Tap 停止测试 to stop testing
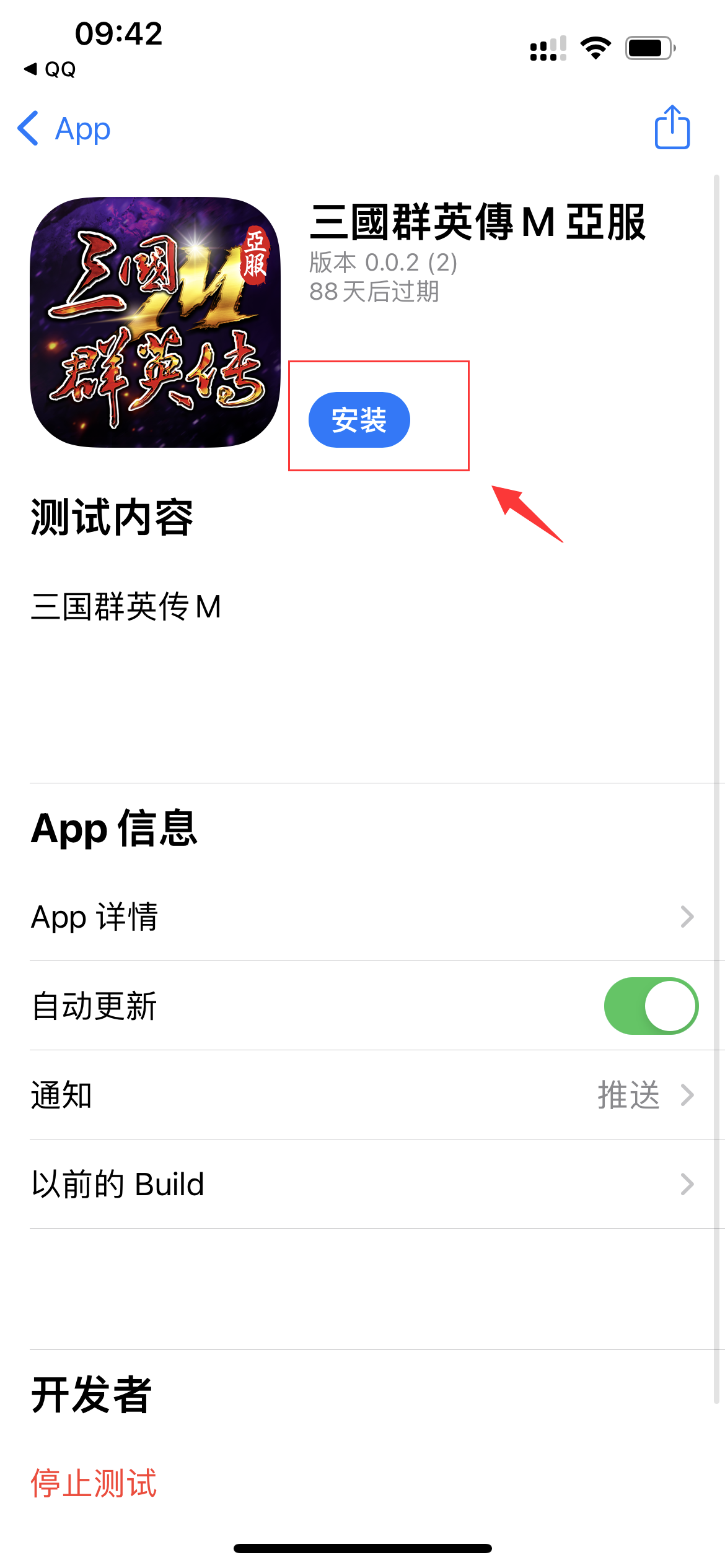The height and width of the screenshot is (1568, 725). 94,1483
